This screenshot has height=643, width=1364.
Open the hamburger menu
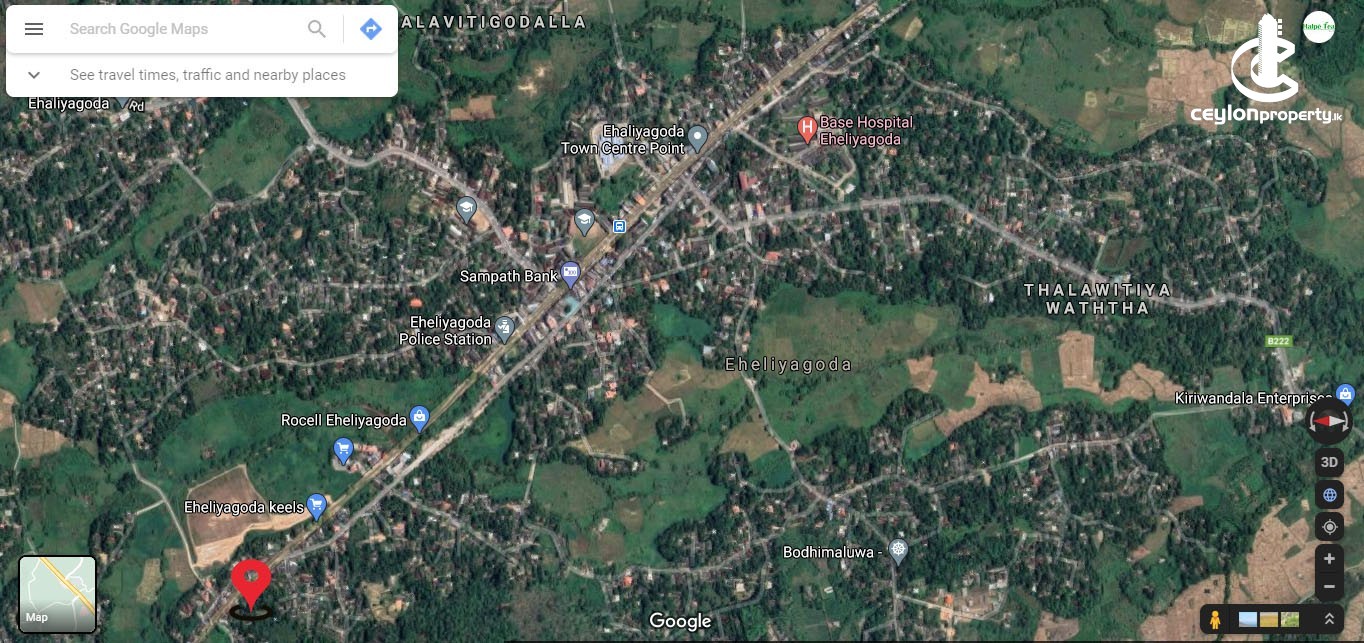34,29
